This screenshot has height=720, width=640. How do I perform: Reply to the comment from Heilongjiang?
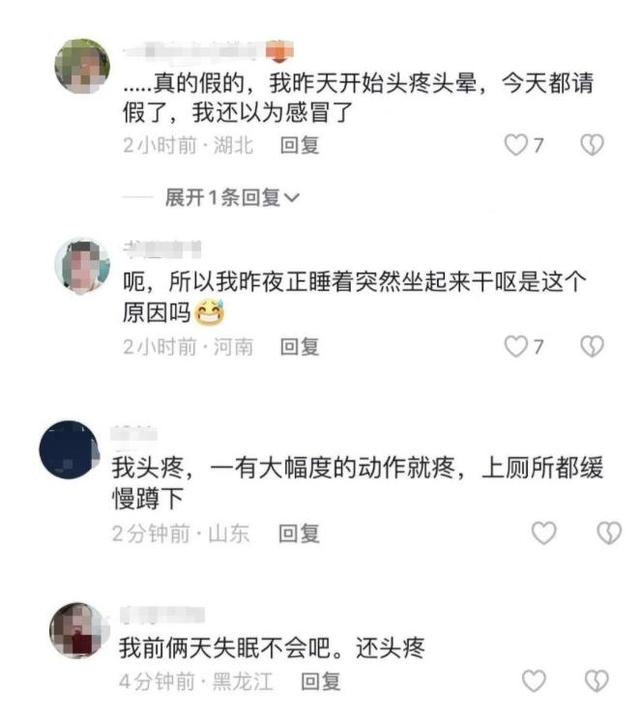point(321,682)
